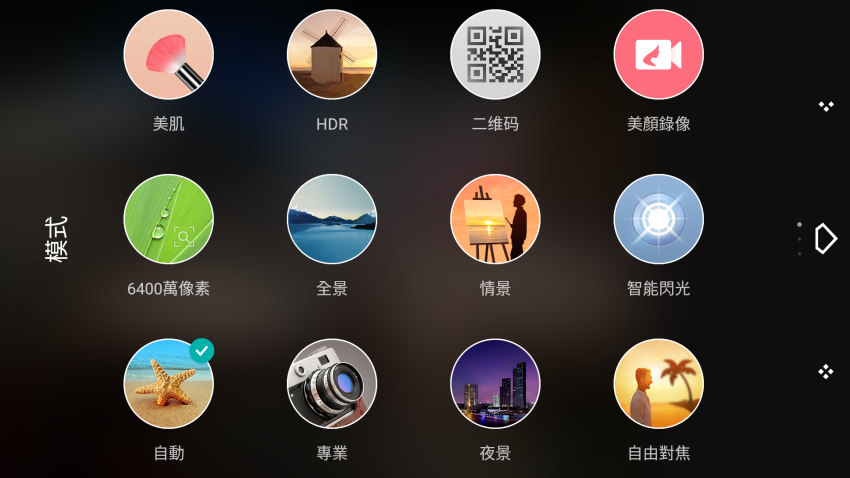The height and width of the screenshot is (478, 850).
Task: Select the 美肌 beauty mode
Action: pyautogui.click(x=168, y=55)
